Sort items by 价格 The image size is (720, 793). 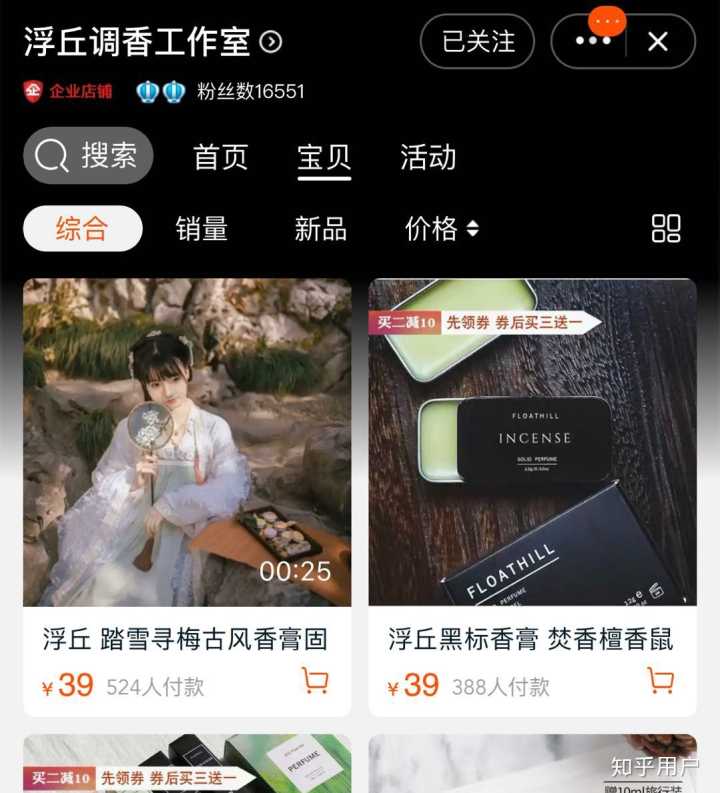click(x=441, y=229)
